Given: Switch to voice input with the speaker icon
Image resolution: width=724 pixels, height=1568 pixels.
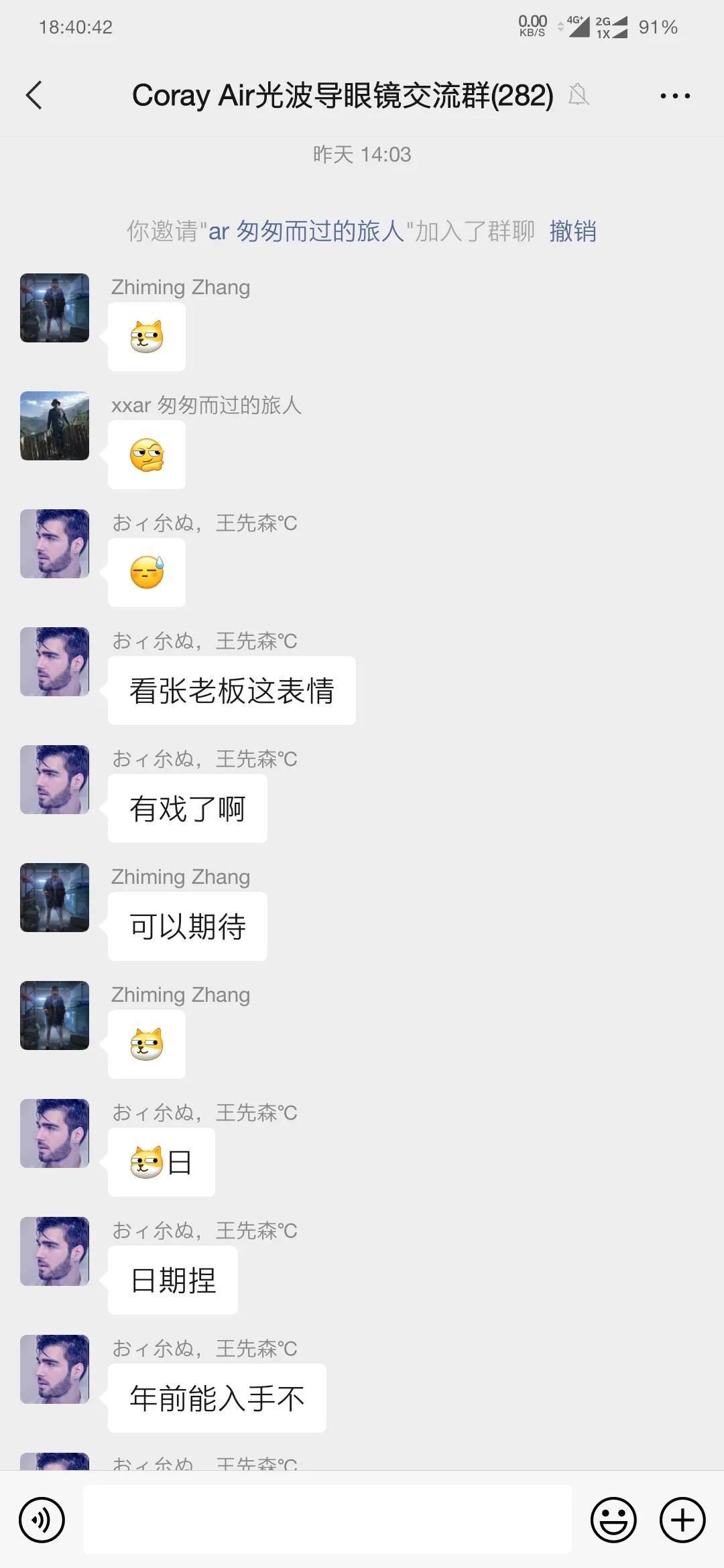Looking at the screenshot, I should point(40,1519).
